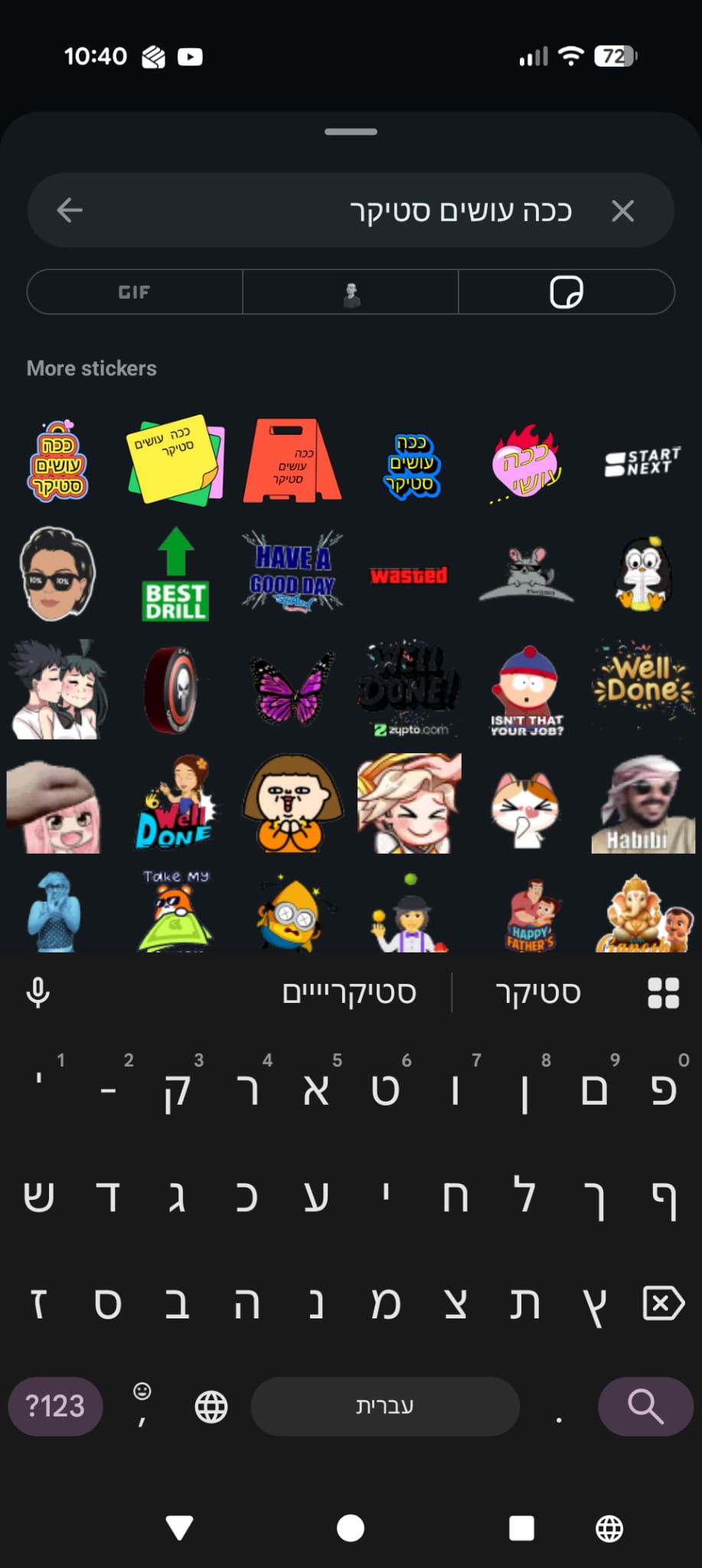
Task: Open the keyboard tools grid menu
Action: tap(663, 993)
